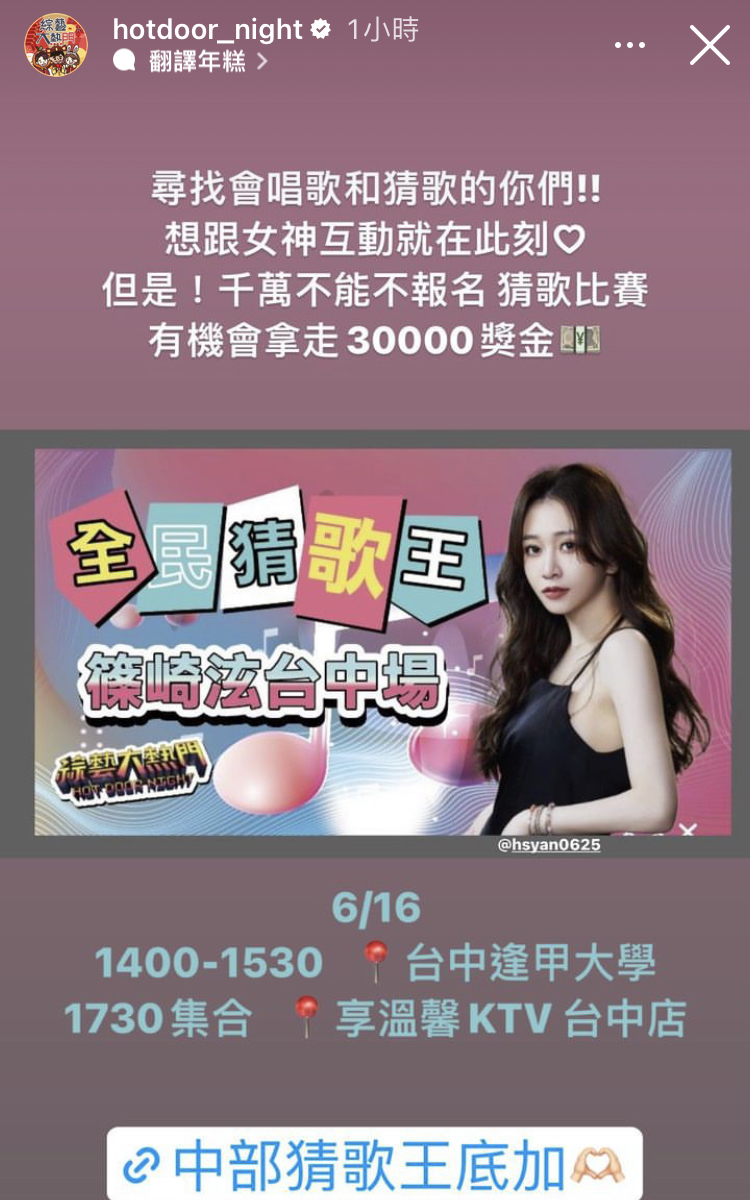Open the story overflow menu
The height and width of the screenshot is (1200, 750).
[630, 45]
